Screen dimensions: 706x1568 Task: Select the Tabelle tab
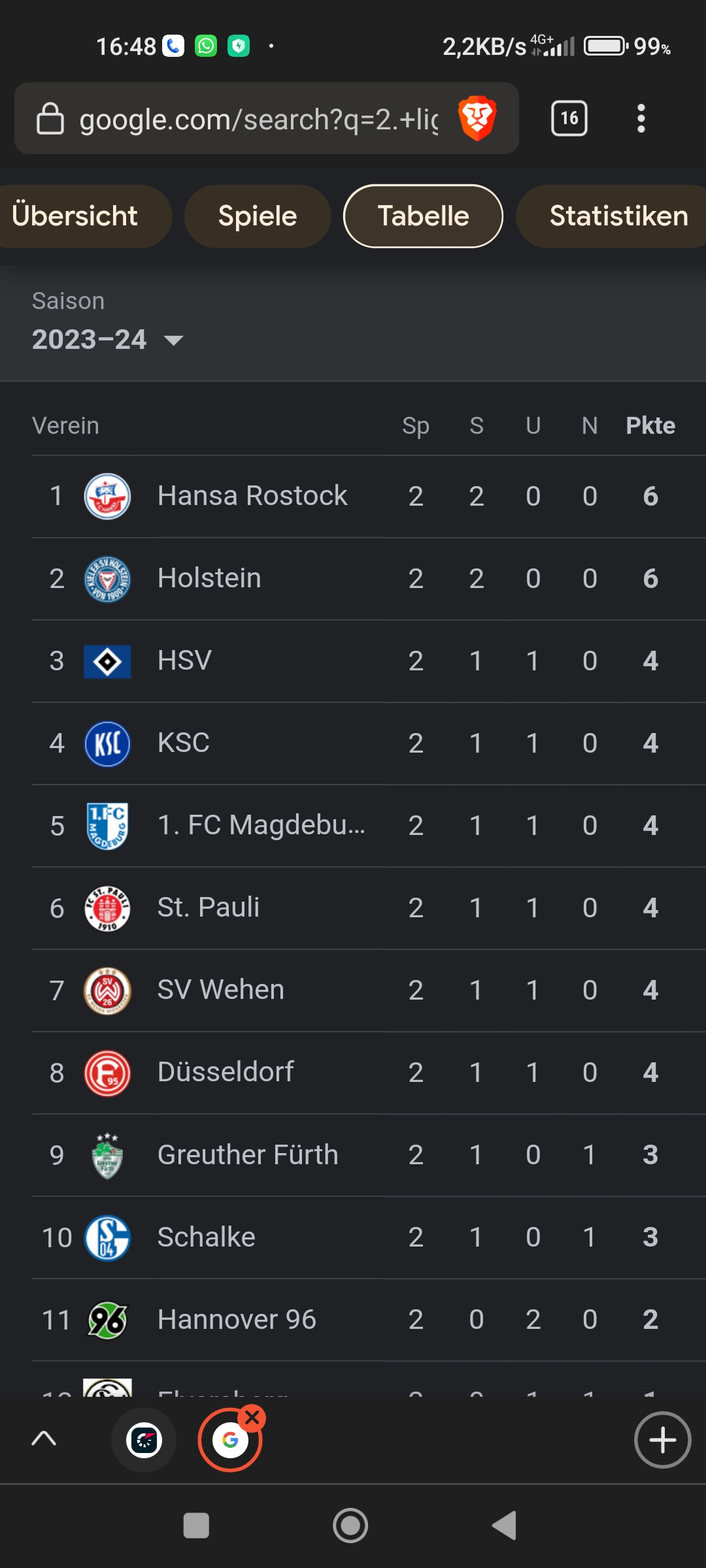(x=423, y=216)
